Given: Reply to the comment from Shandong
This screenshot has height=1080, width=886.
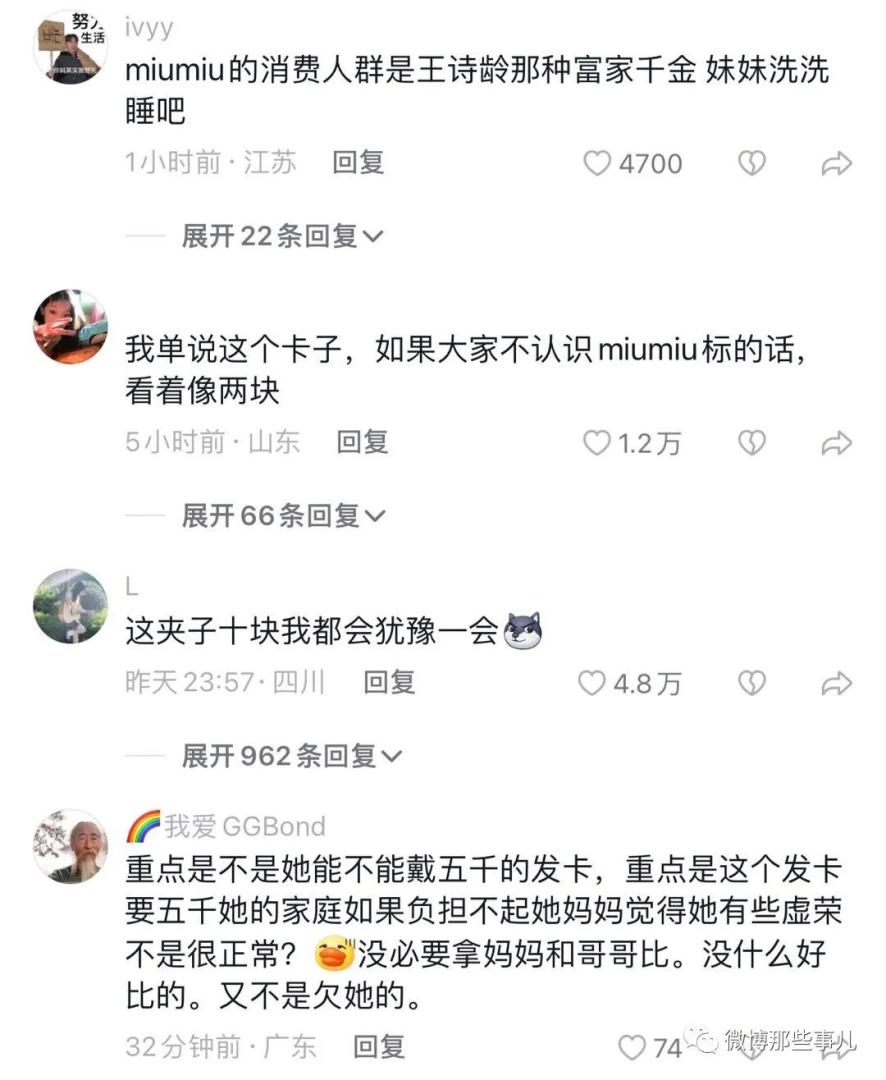Looking at the screenshot, I should tap(362, 442).
